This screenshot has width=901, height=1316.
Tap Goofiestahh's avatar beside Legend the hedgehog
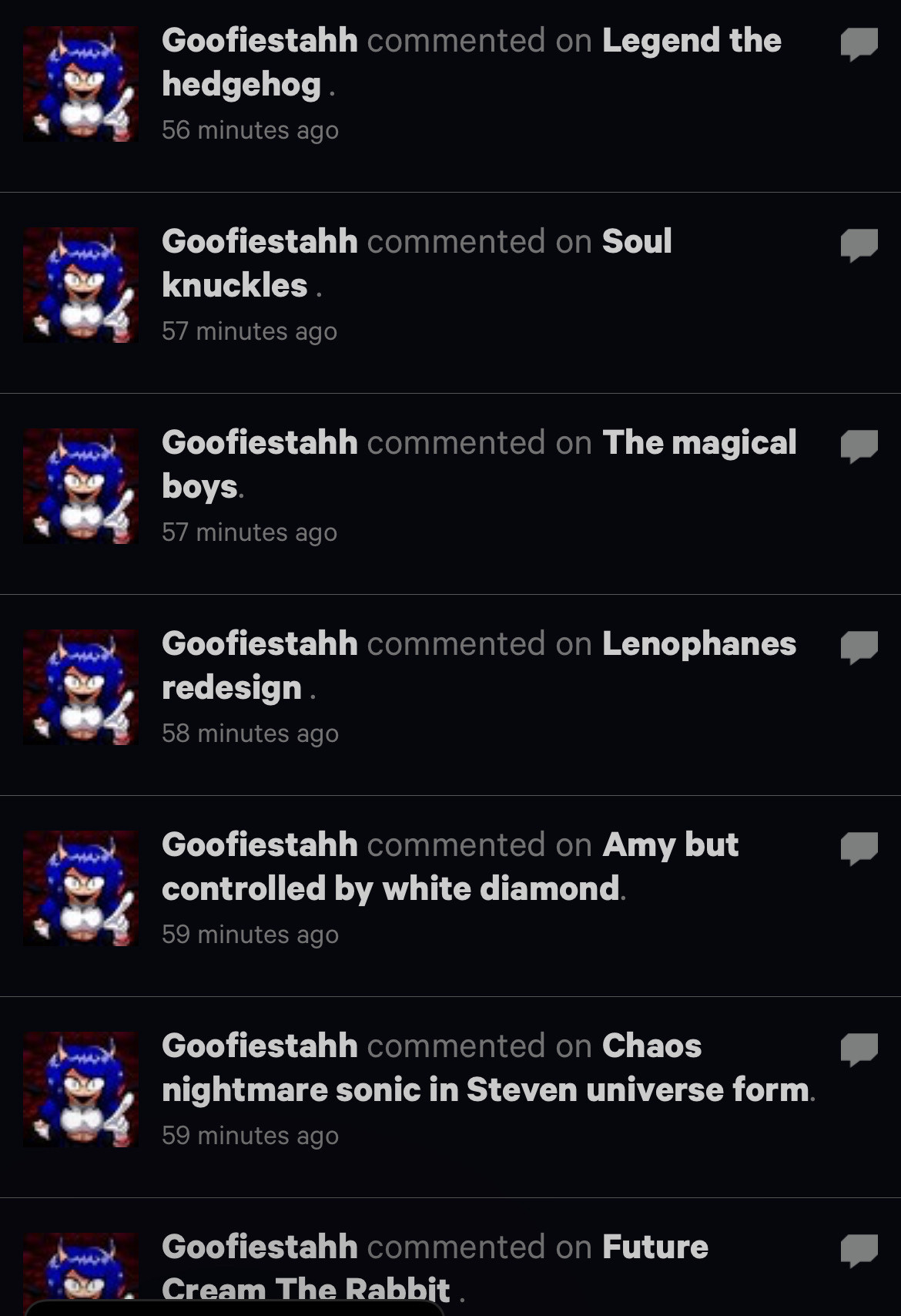click(x=81, y=84)
